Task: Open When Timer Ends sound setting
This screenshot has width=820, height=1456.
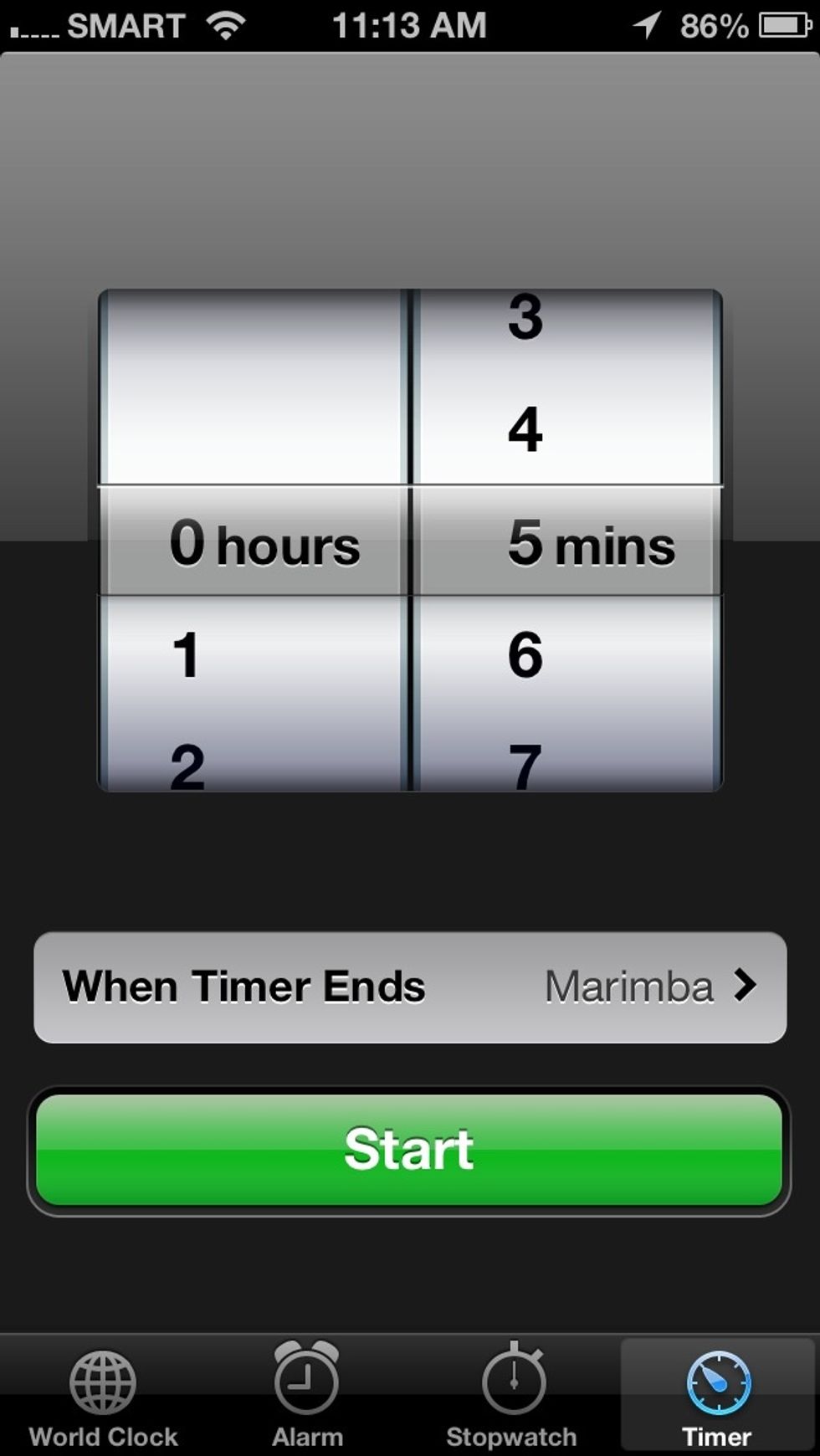Action: [409, 987]
